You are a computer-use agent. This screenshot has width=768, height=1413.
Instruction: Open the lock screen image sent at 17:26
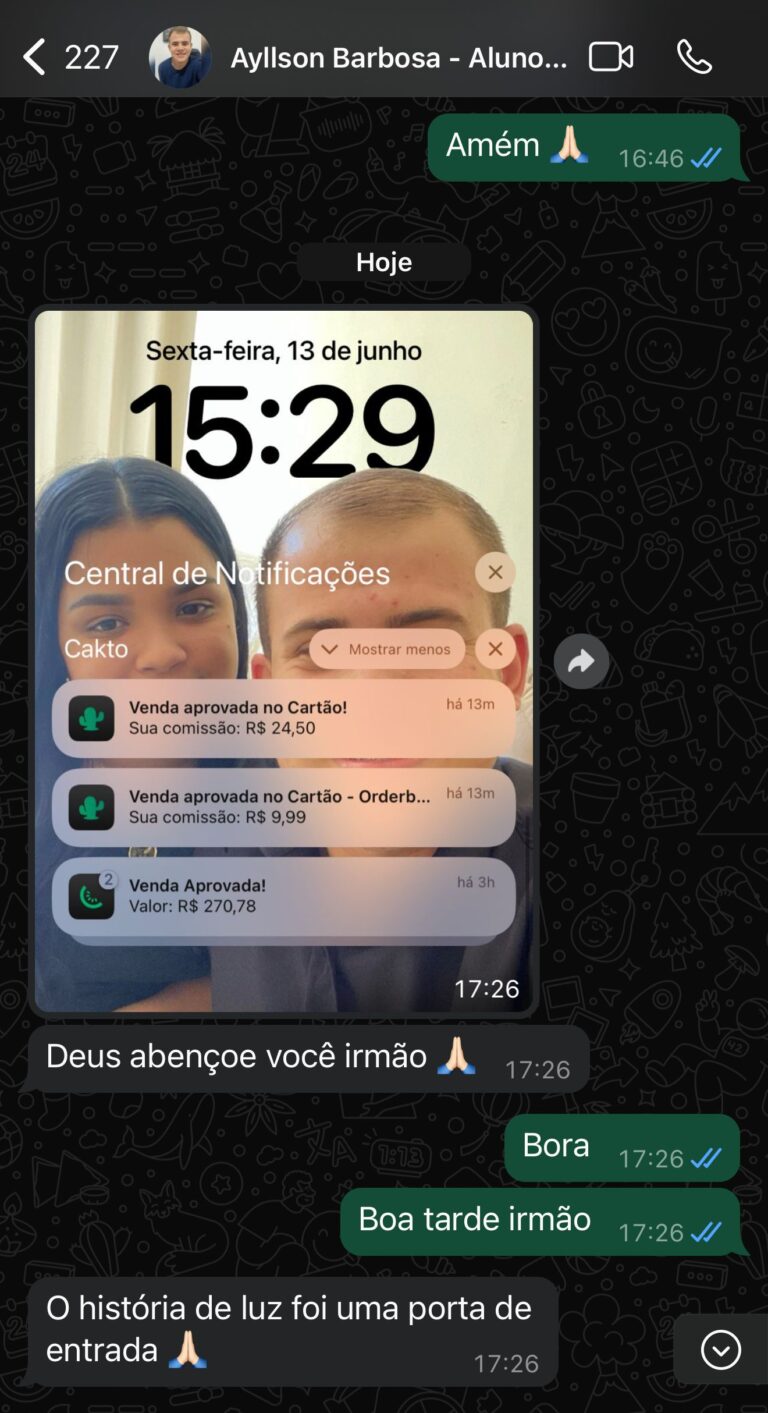(284, 660)
